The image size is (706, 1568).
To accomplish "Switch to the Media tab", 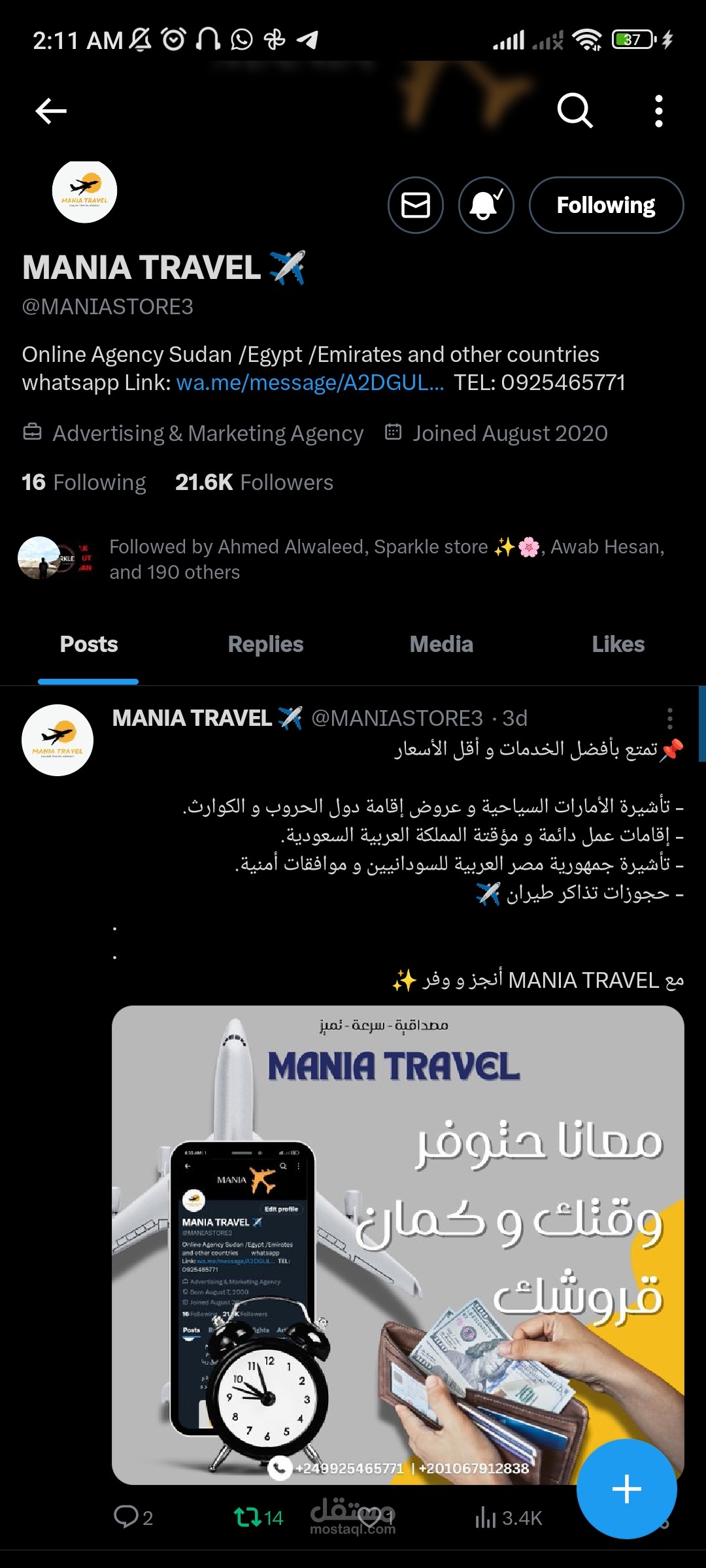I will click(x=441, y=644).
